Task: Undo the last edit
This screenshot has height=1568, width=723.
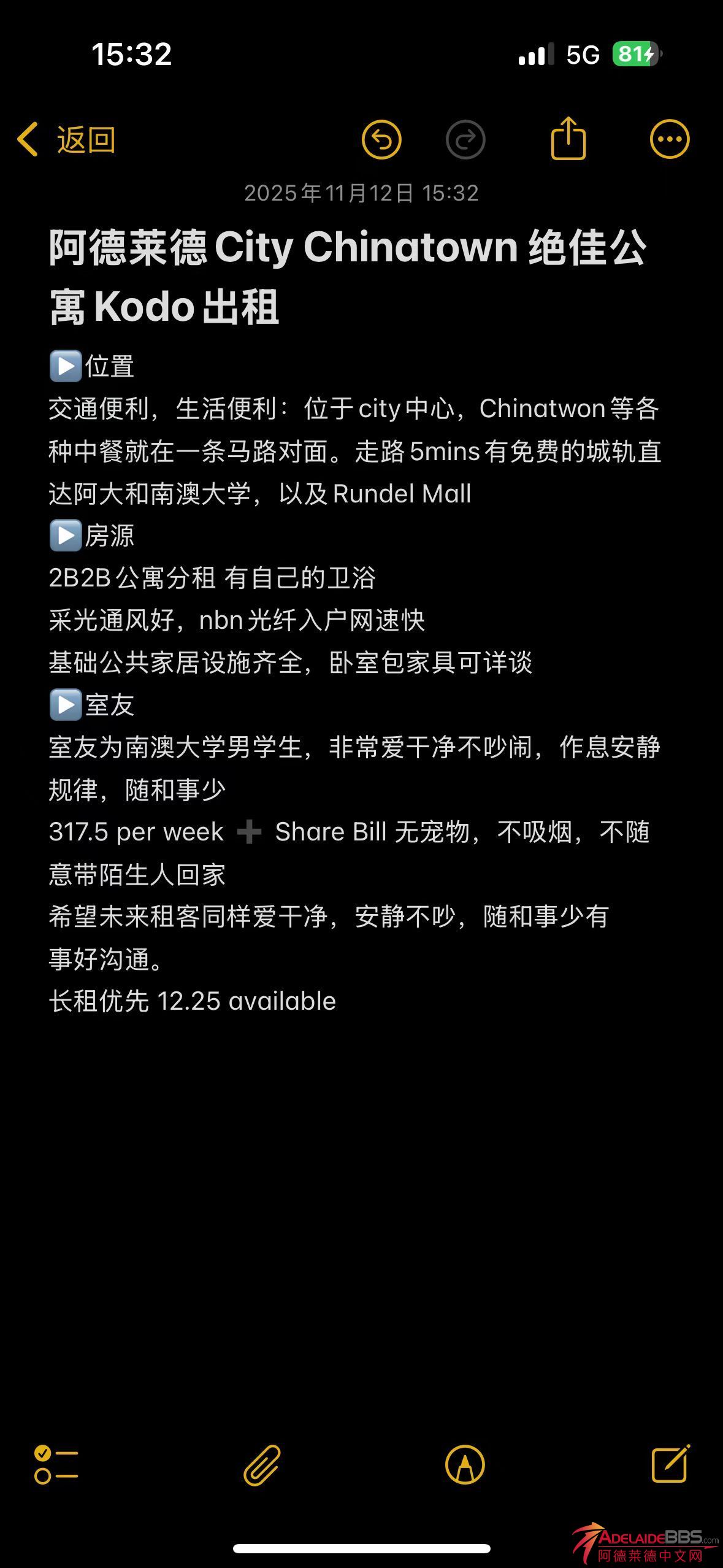Action: (x=381, y=139)
